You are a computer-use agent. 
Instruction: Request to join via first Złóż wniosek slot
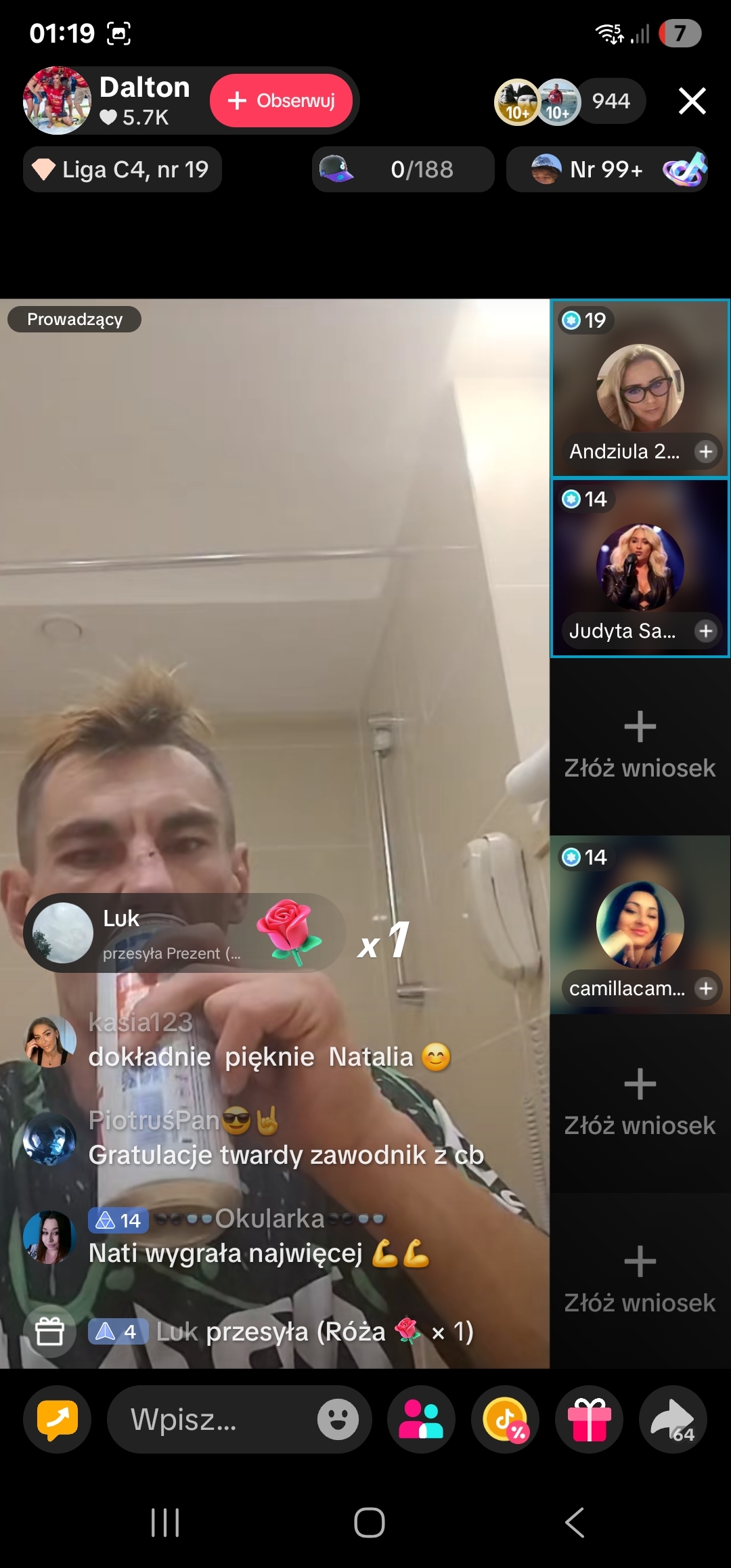click(x=640, y=745)
